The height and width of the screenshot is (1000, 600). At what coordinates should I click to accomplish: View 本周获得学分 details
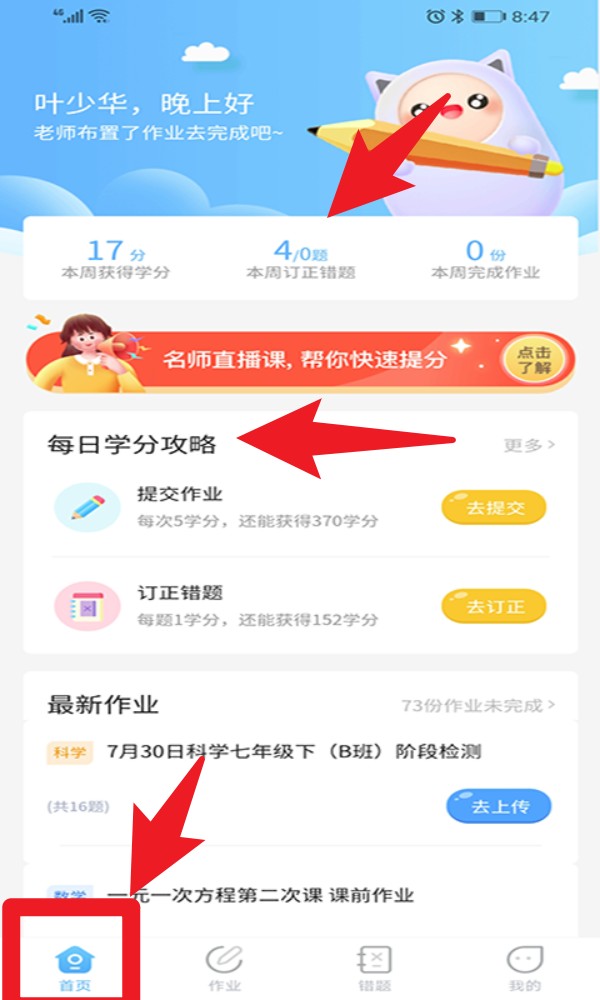coord(114,258)
